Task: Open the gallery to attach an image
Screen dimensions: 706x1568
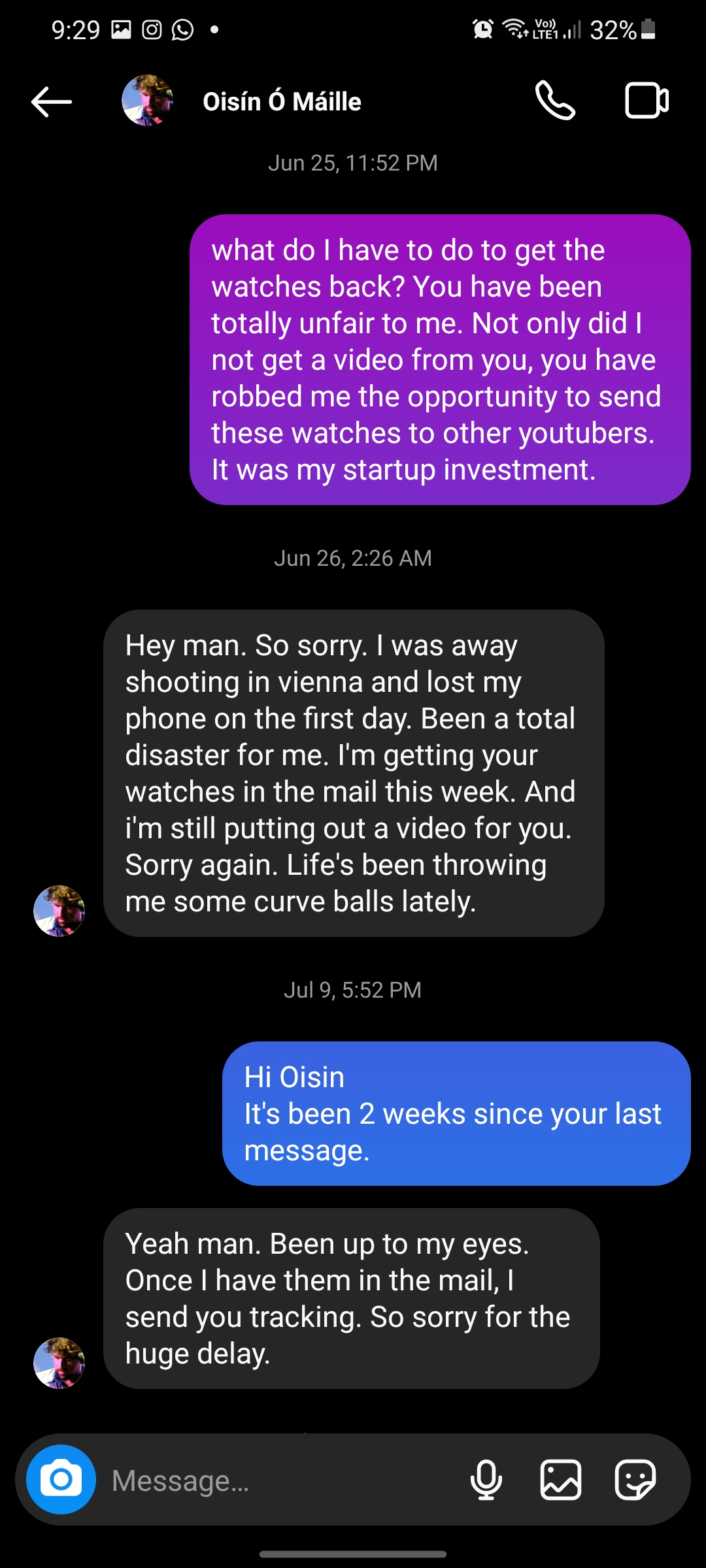Action: point(561,1480)
